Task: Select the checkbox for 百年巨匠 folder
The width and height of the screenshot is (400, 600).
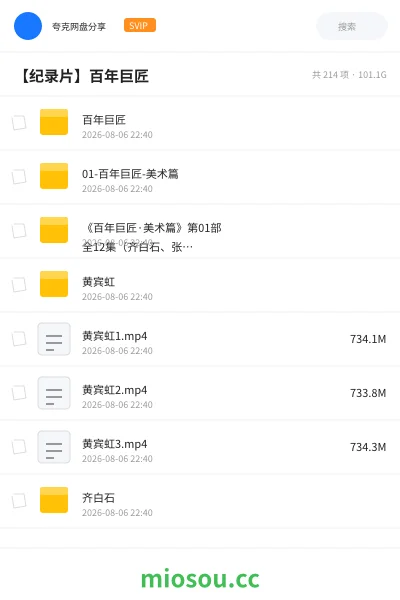Action: coord(19,123)
